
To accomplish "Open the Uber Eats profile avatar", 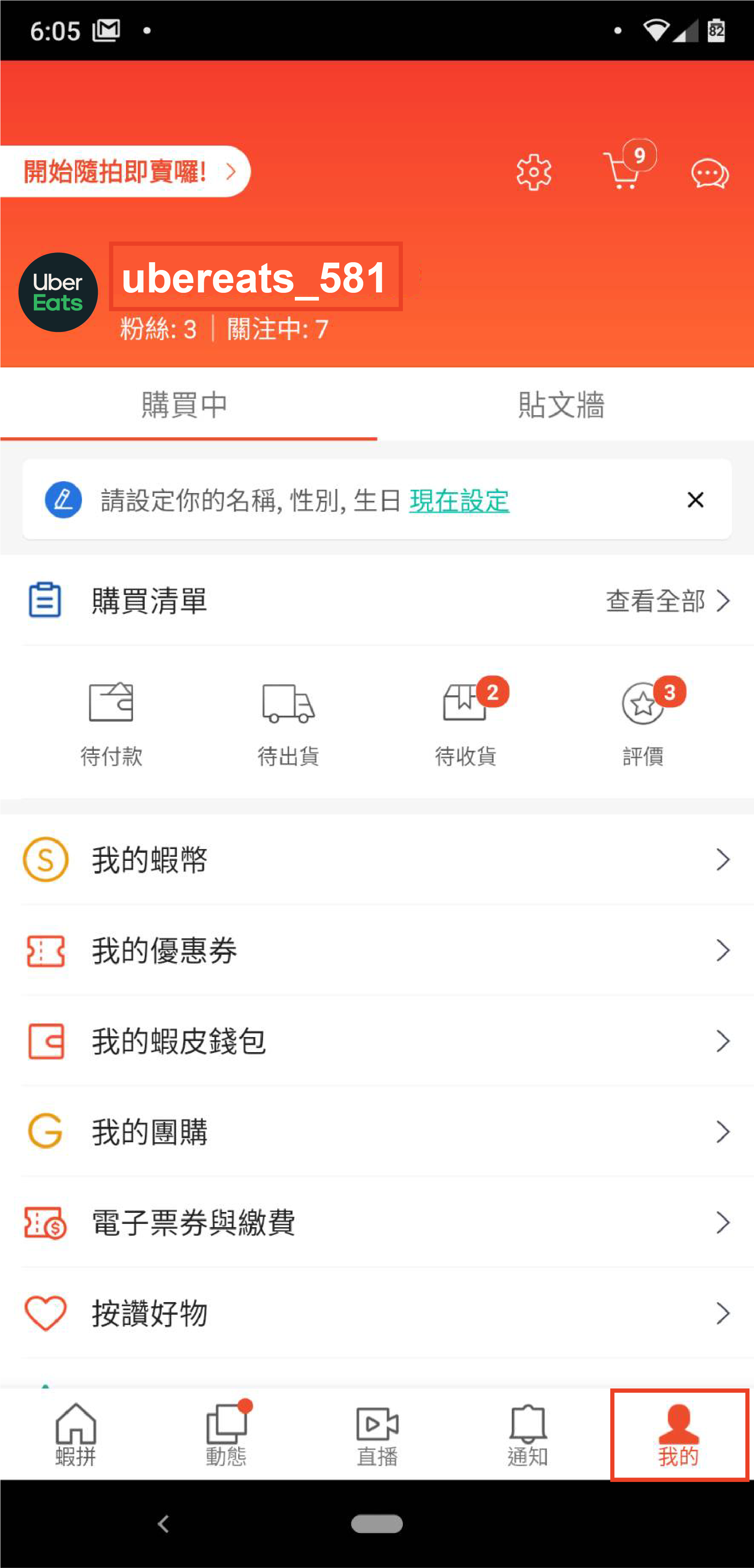I will [x=58, y=292].
